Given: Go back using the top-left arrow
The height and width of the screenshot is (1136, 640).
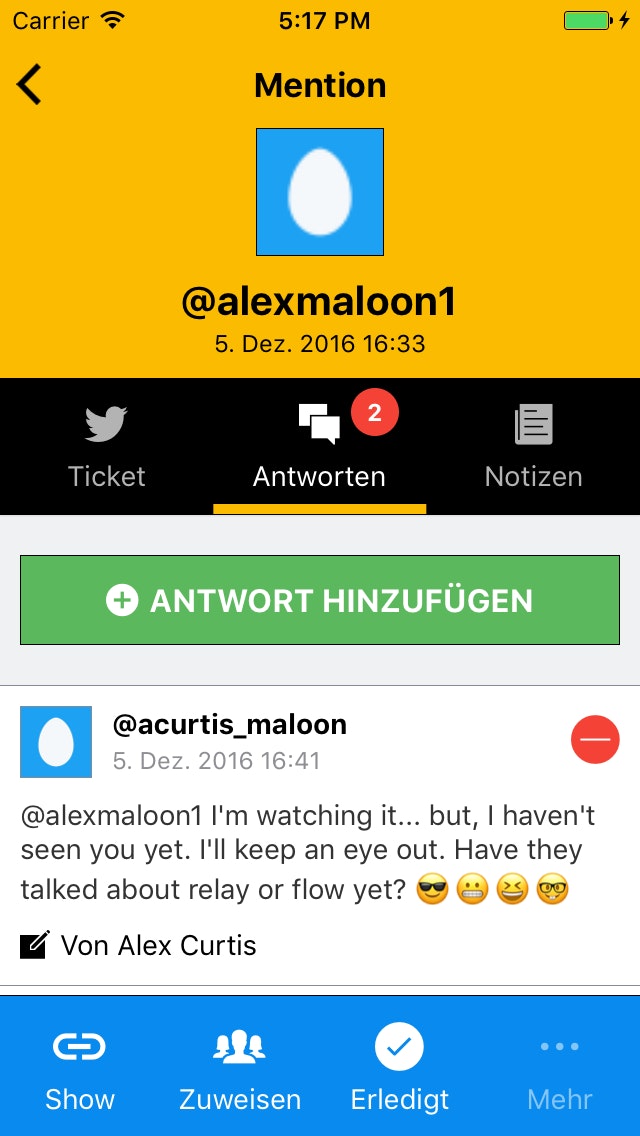Looking at the screenshot, I should 29,85.
